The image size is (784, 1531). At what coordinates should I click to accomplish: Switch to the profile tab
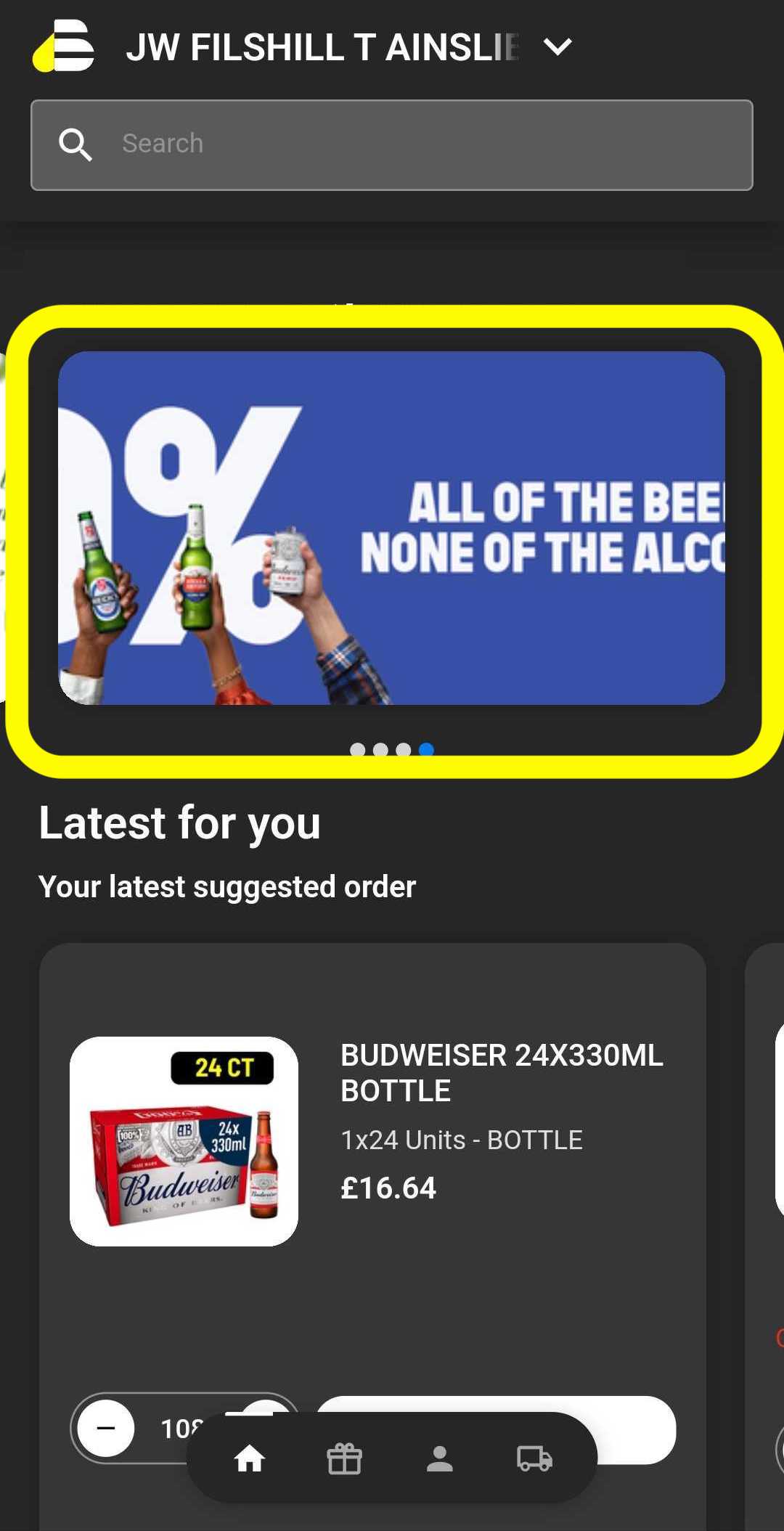tap(439, 1458)
